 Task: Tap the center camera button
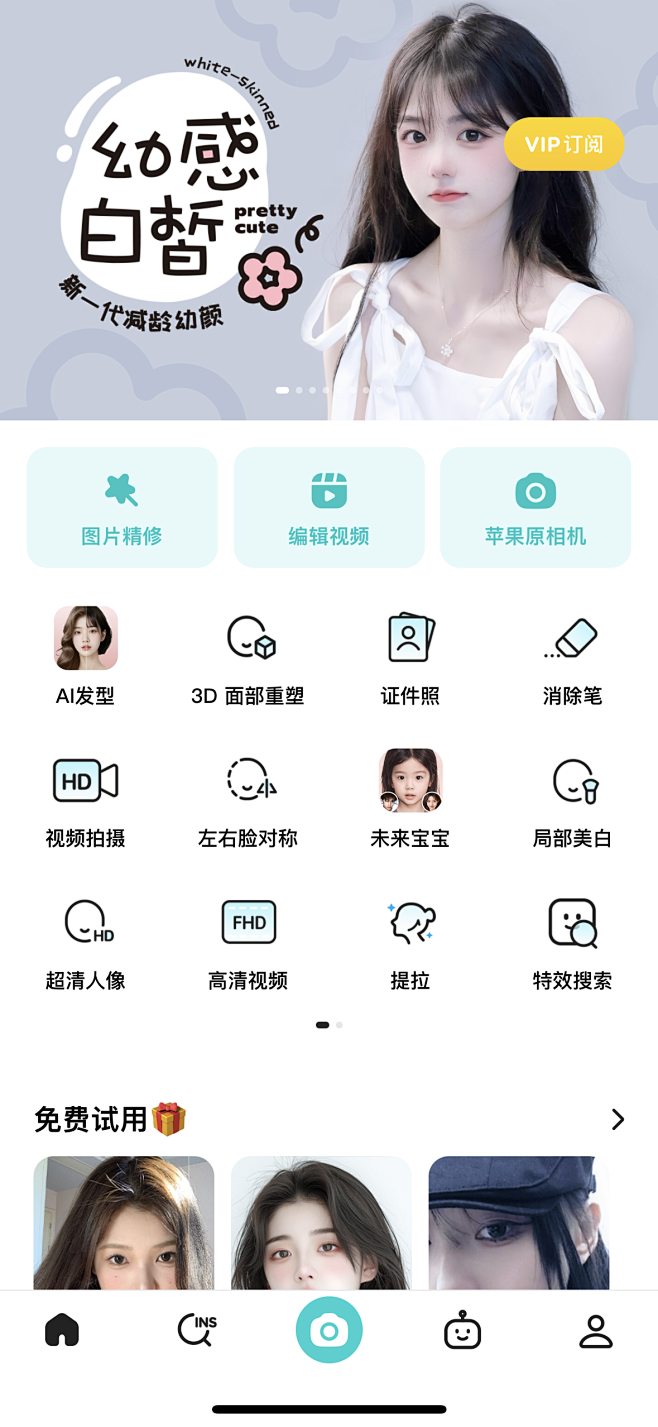[329, 1331]
